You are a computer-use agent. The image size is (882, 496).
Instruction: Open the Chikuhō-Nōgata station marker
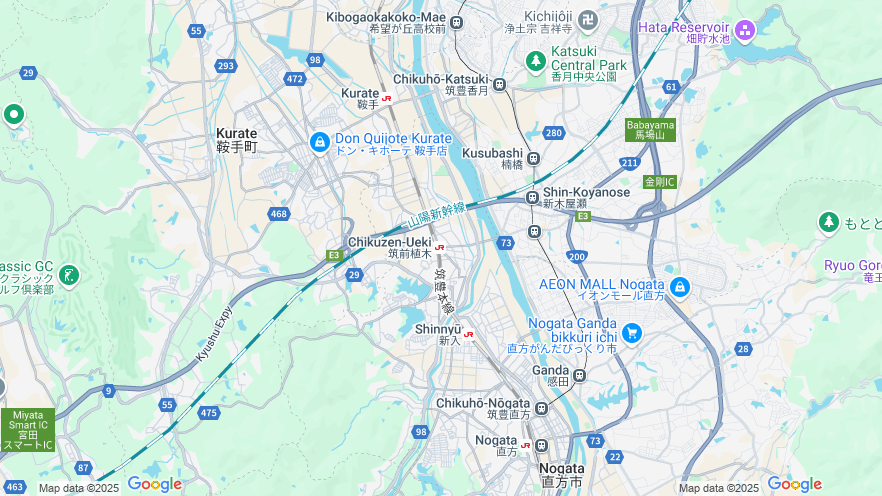(x=542, y=408)
